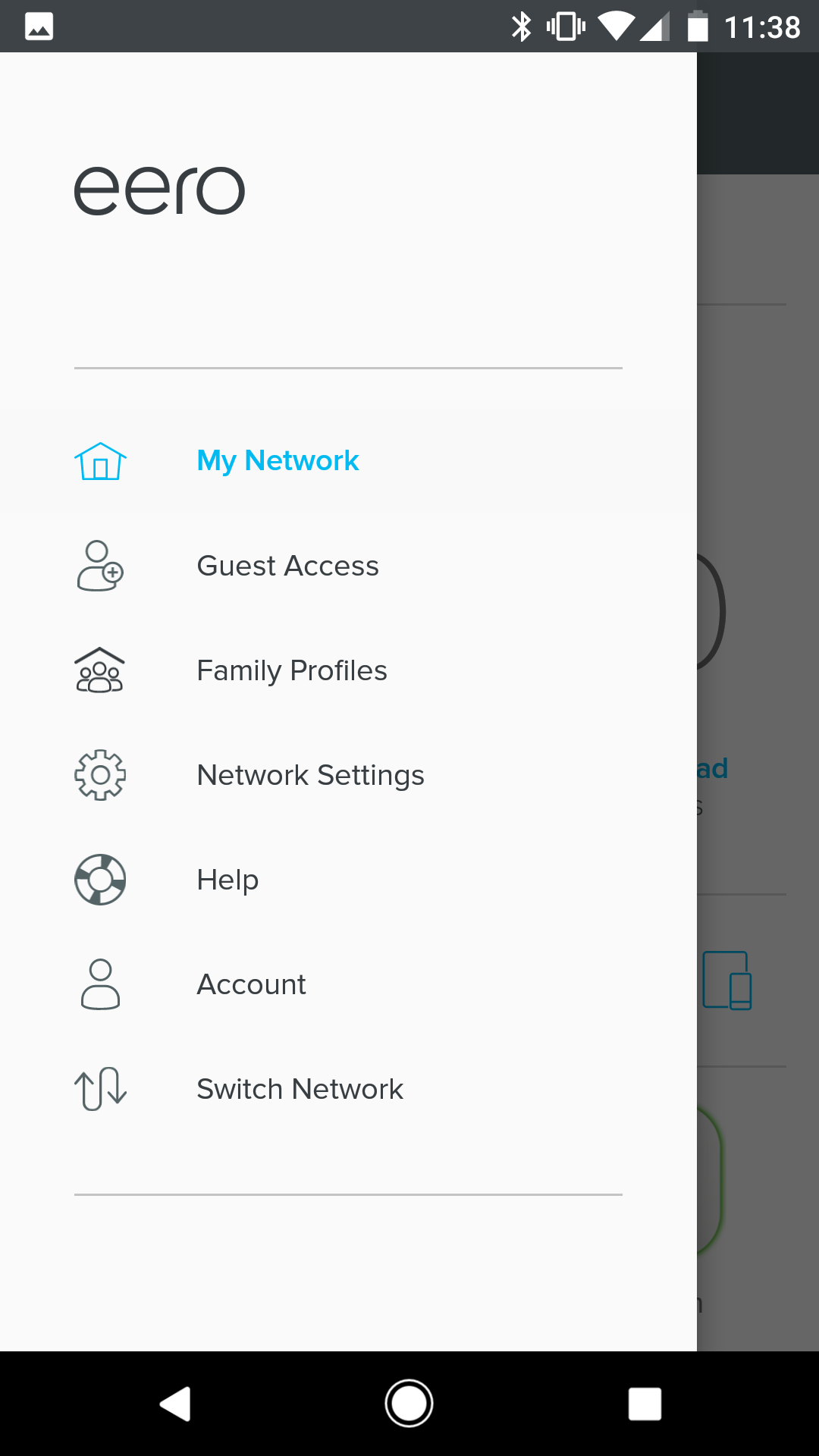Tap Switch Network
819x1456 pixels.
click(300, 1089)
